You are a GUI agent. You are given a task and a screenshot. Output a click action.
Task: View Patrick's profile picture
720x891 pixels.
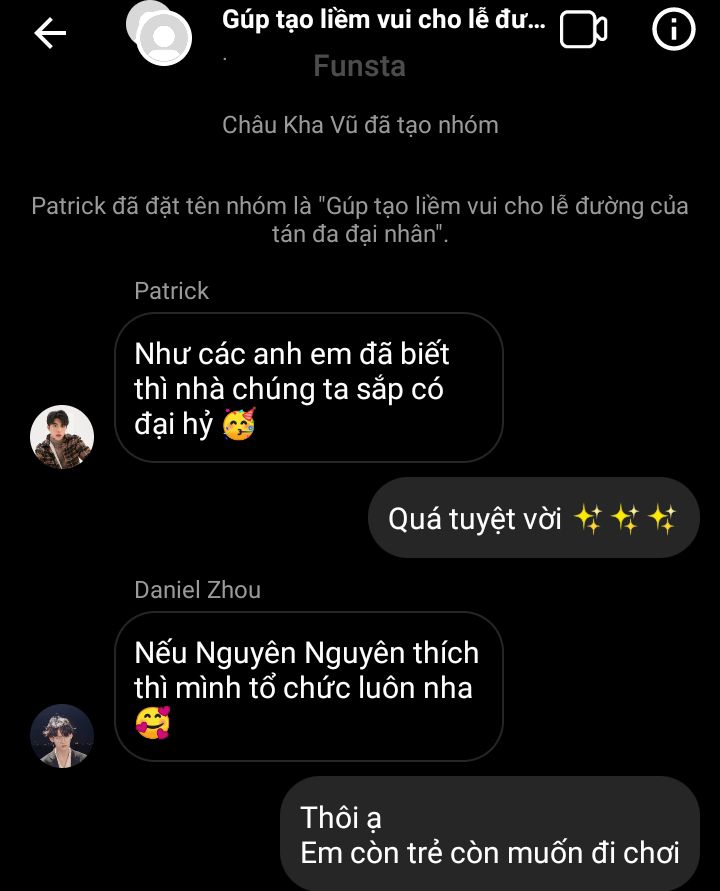pyautogui.click(x=62, y=437)
